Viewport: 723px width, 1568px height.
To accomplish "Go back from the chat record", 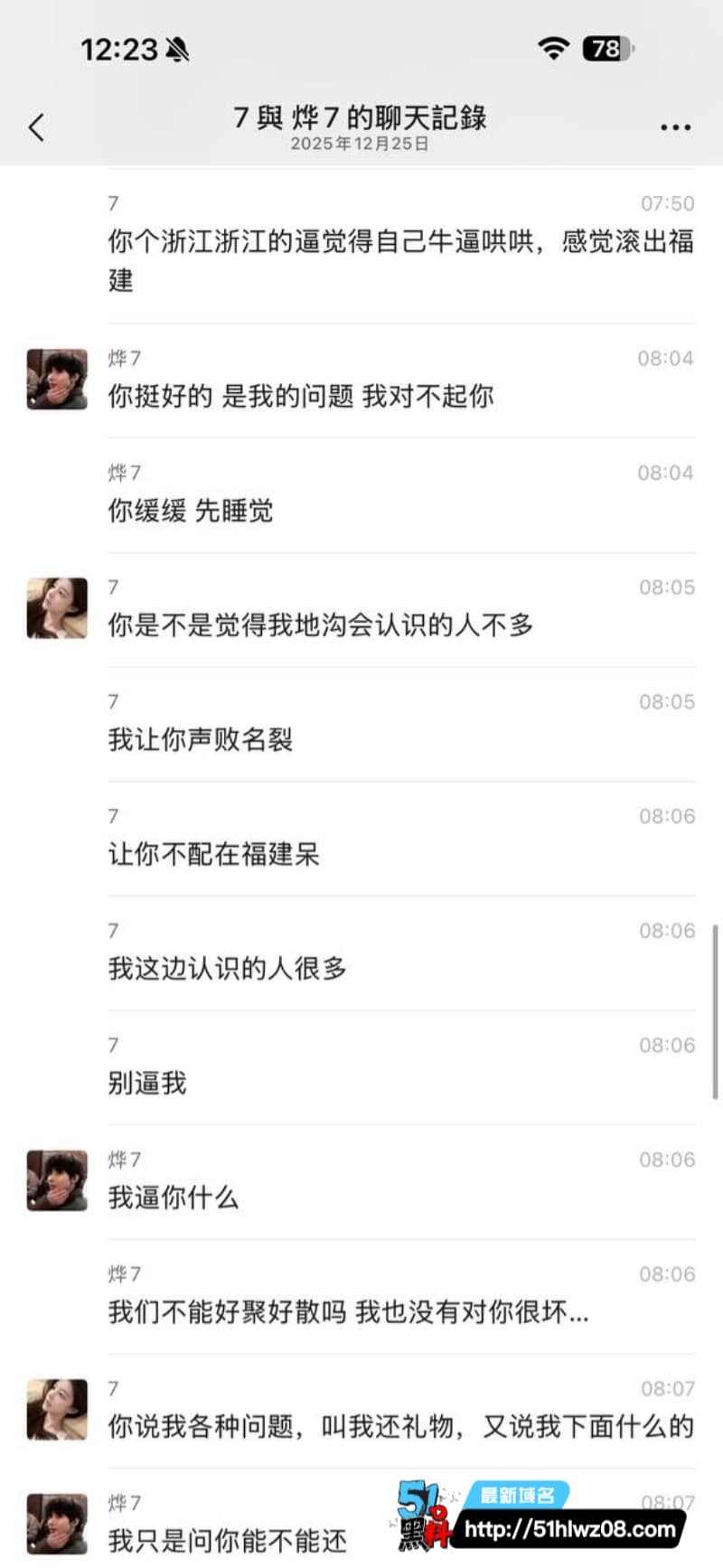I will [36, 127].
